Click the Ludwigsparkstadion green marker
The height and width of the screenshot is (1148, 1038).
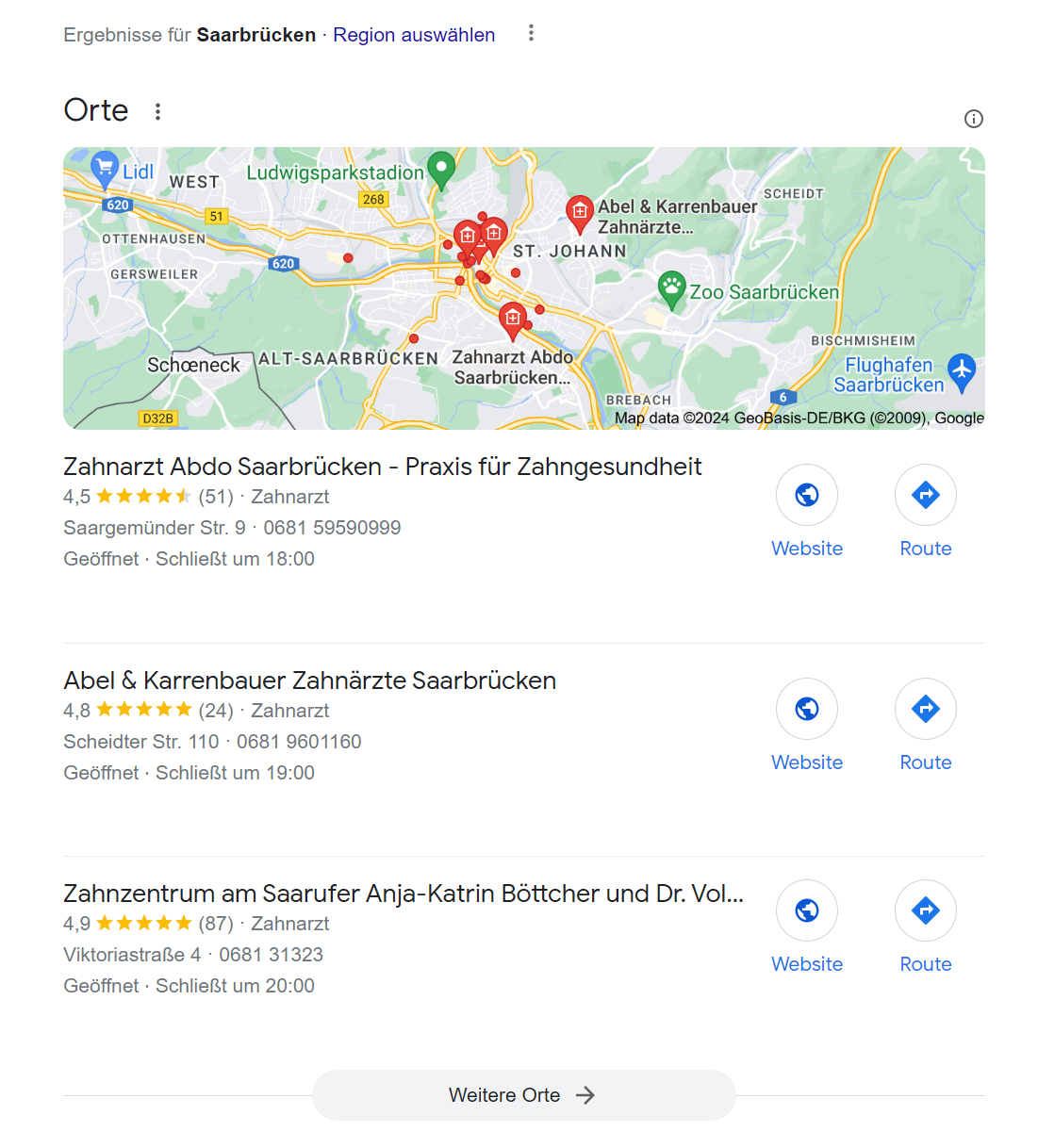click(x=439, y=170)
